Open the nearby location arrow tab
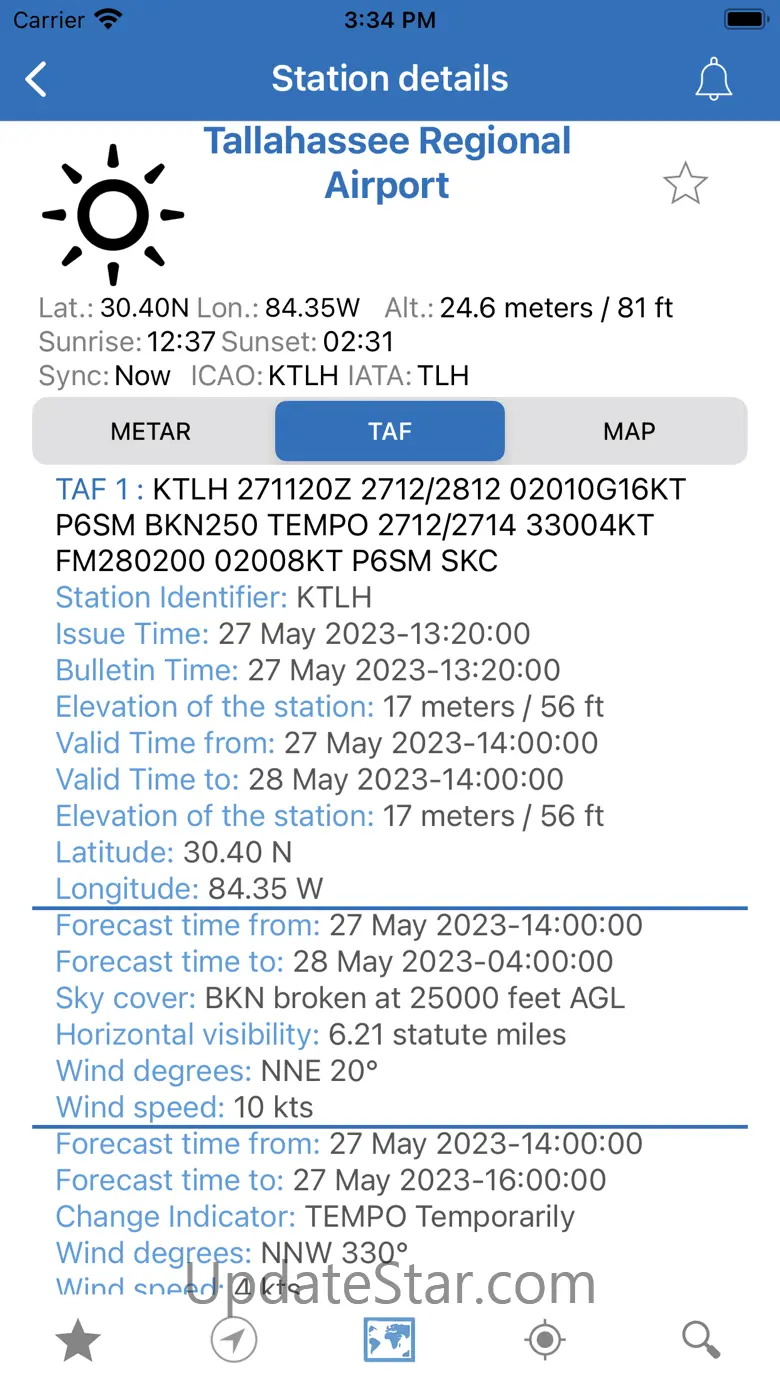The image size is (780, 1387). (234, 1340)
